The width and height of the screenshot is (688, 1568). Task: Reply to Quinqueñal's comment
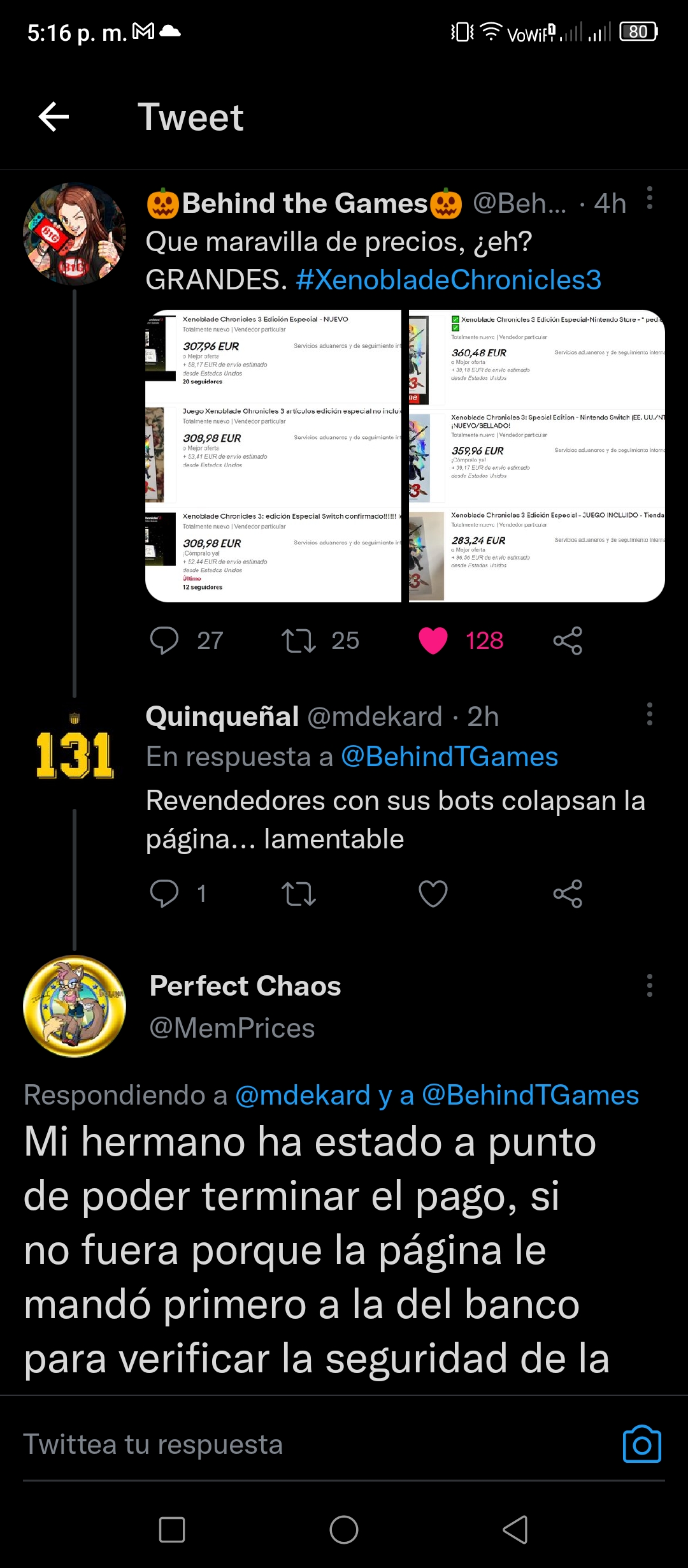[164, 894]
